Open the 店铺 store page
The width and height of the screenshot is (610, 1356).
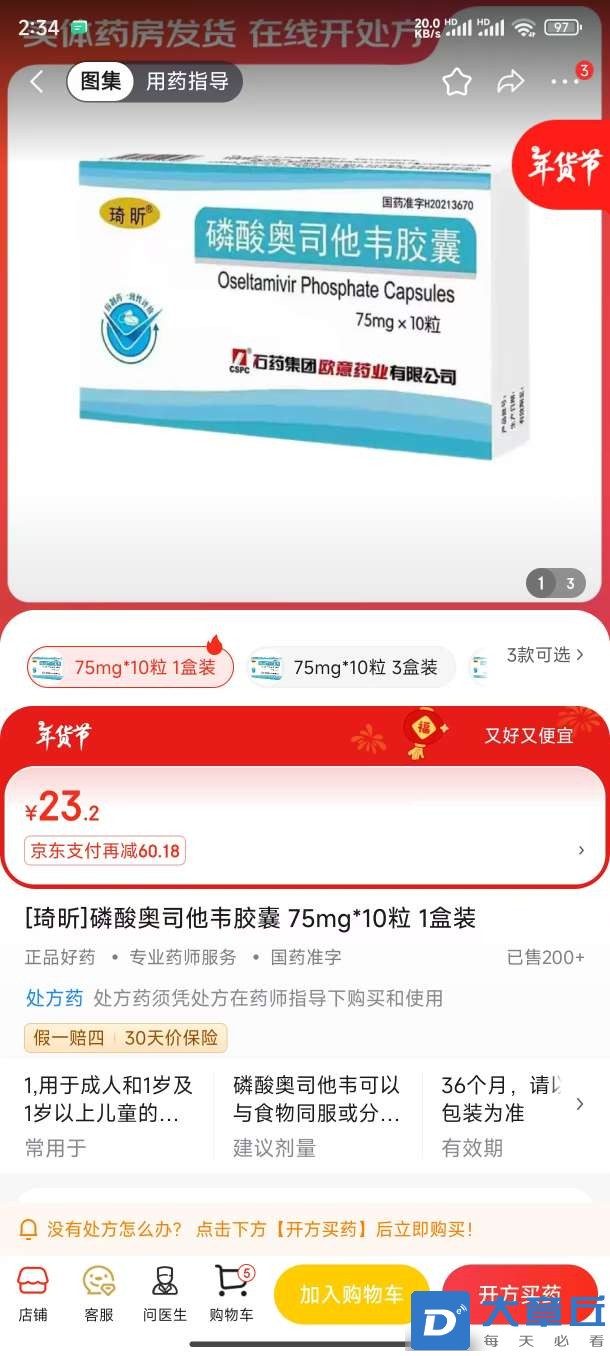33,1294
